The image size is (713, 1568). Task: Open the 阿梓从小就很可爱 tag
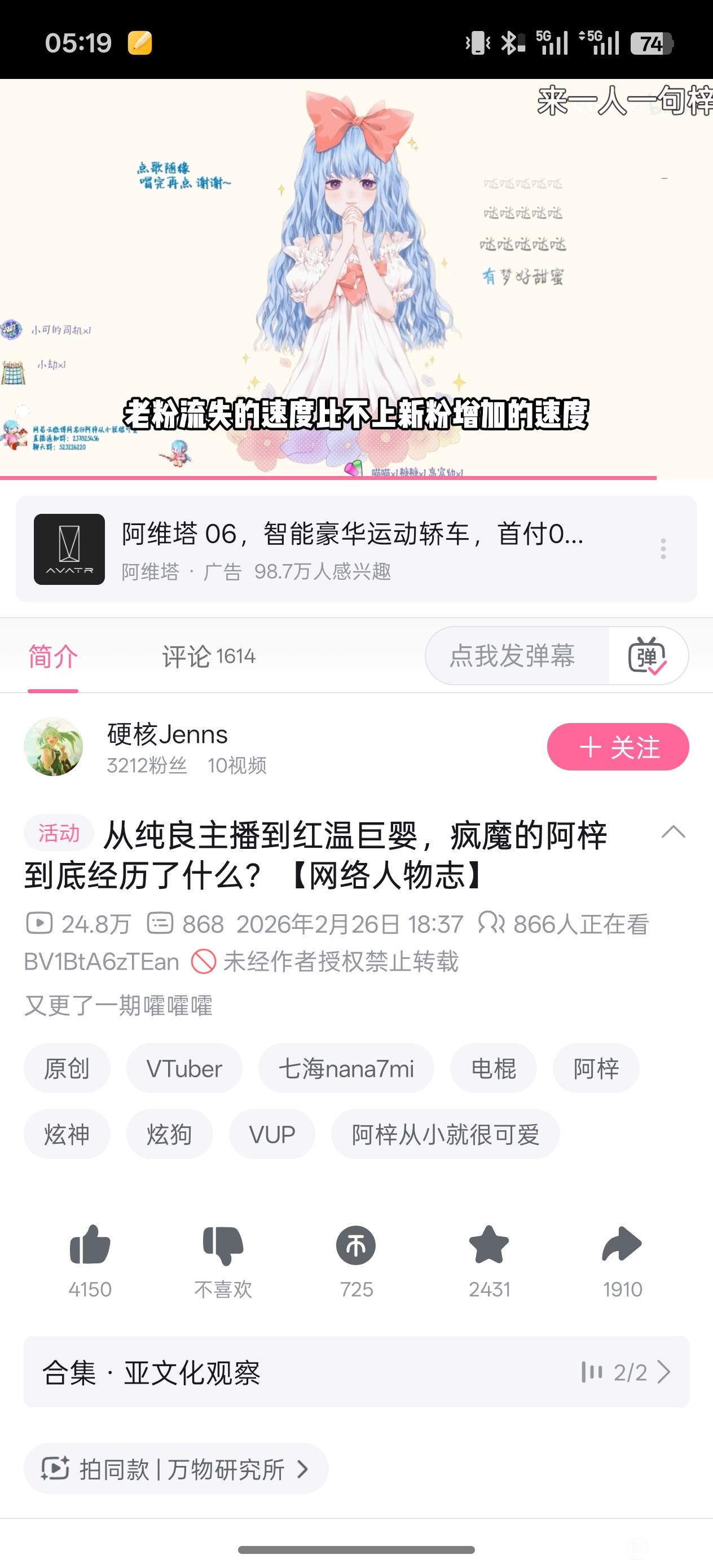click(445, 1135)
